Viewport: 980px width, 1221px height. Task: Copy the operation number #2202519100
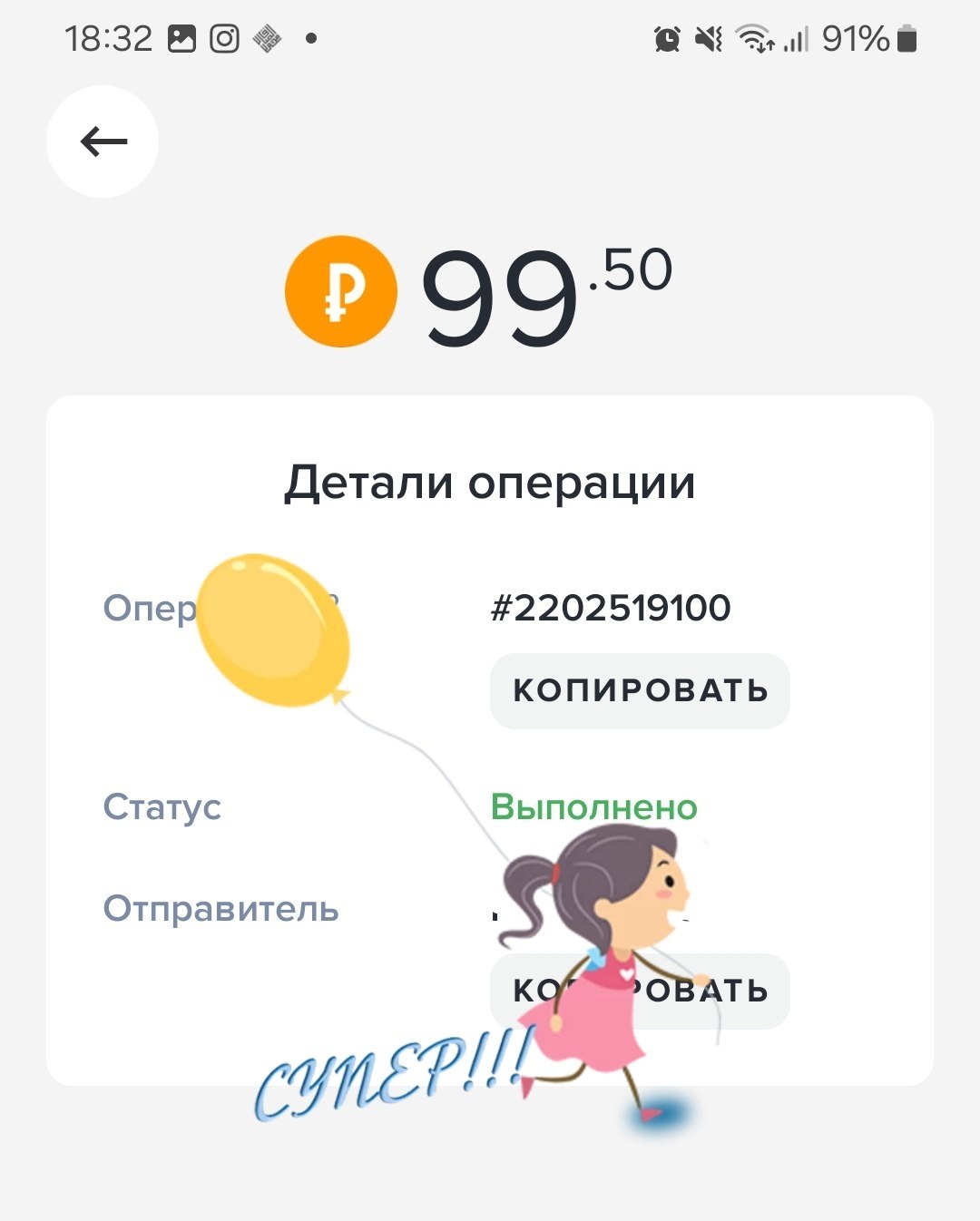640,690
